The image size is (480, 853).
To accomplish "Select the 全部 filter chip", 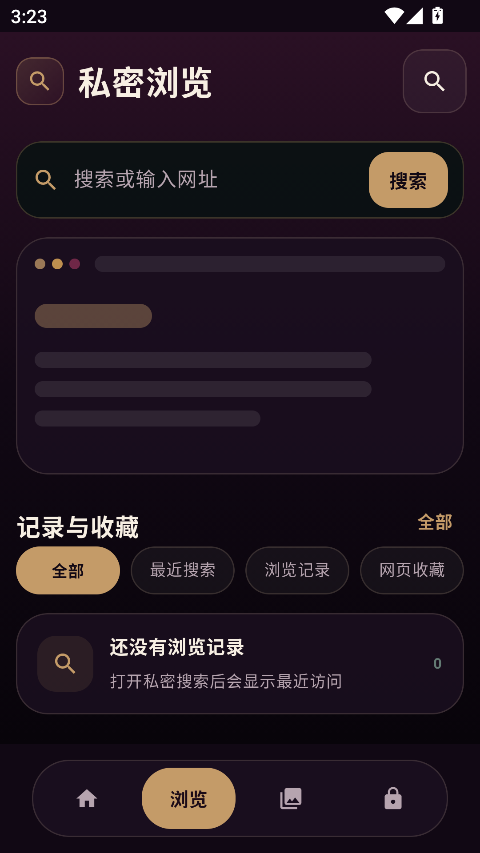I will [x=68, y=570].
